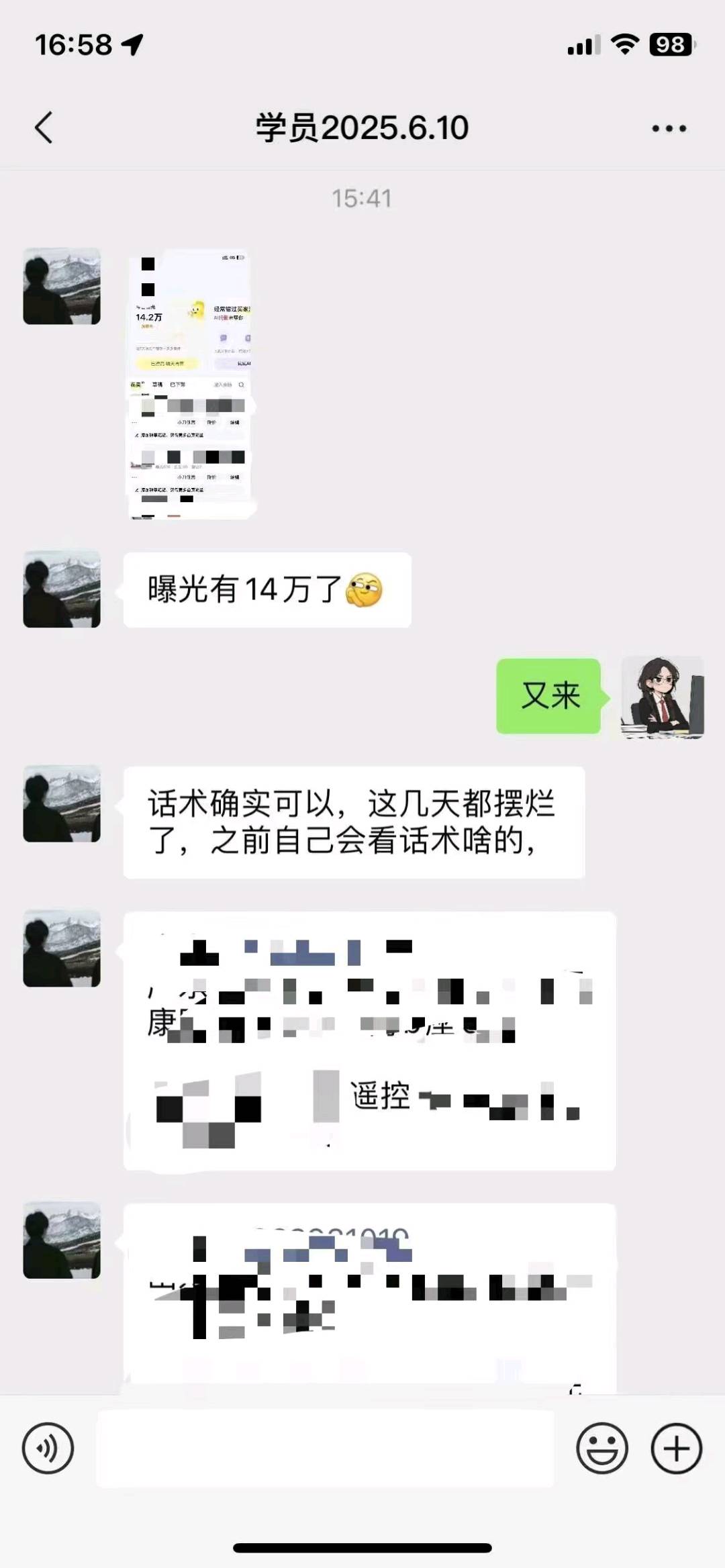Go back from the 学员2025.6.10 chat
The height and width of the screenshot is (1568, 725).
coord(44,128)
